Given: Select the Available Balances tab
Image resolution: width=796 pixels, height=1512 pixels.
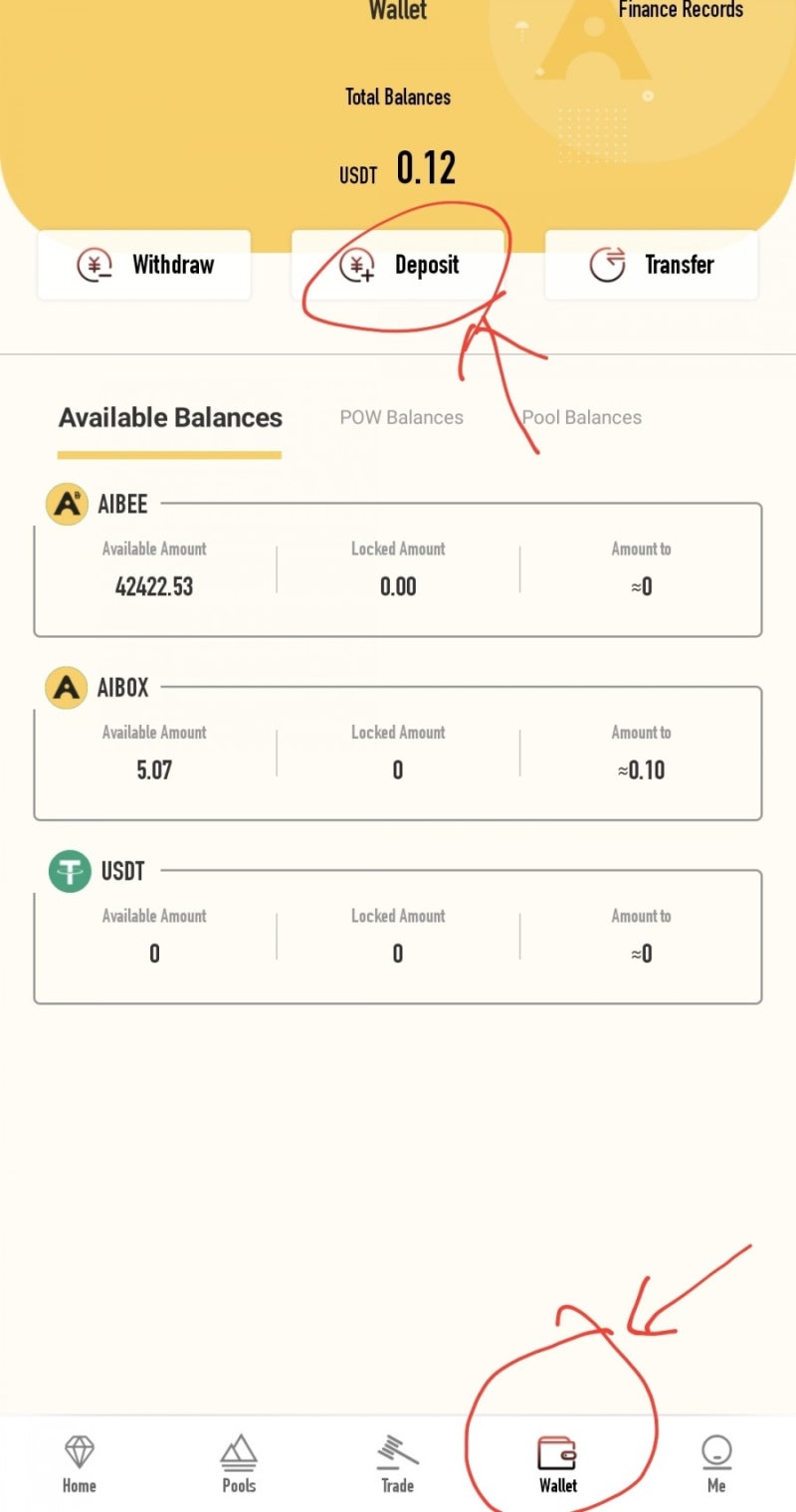Looking at the screenshot, I should click(170, 418).
